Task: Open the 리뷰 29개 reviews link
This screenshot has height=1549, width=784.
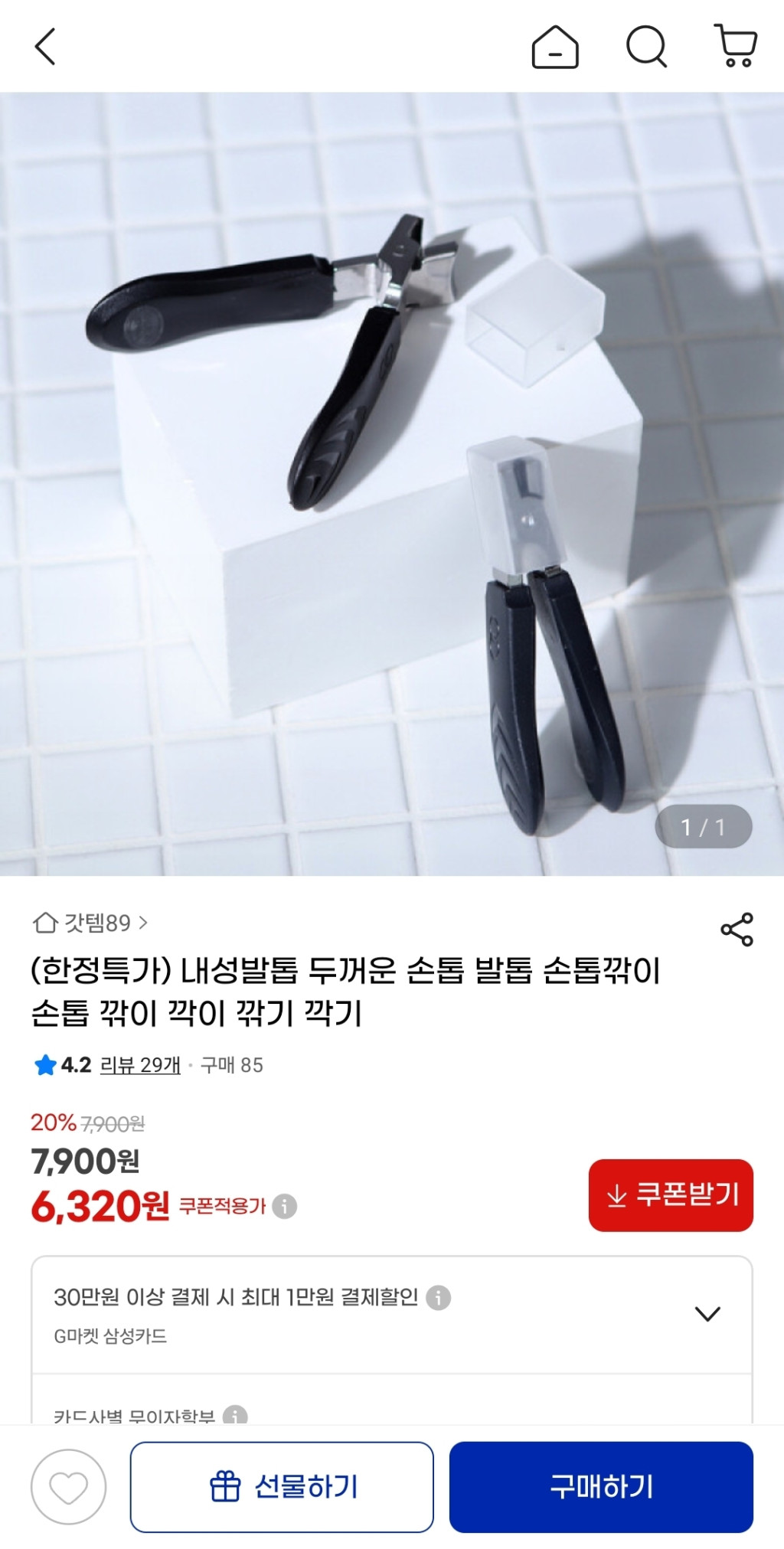Action: tap(140, 1065)
